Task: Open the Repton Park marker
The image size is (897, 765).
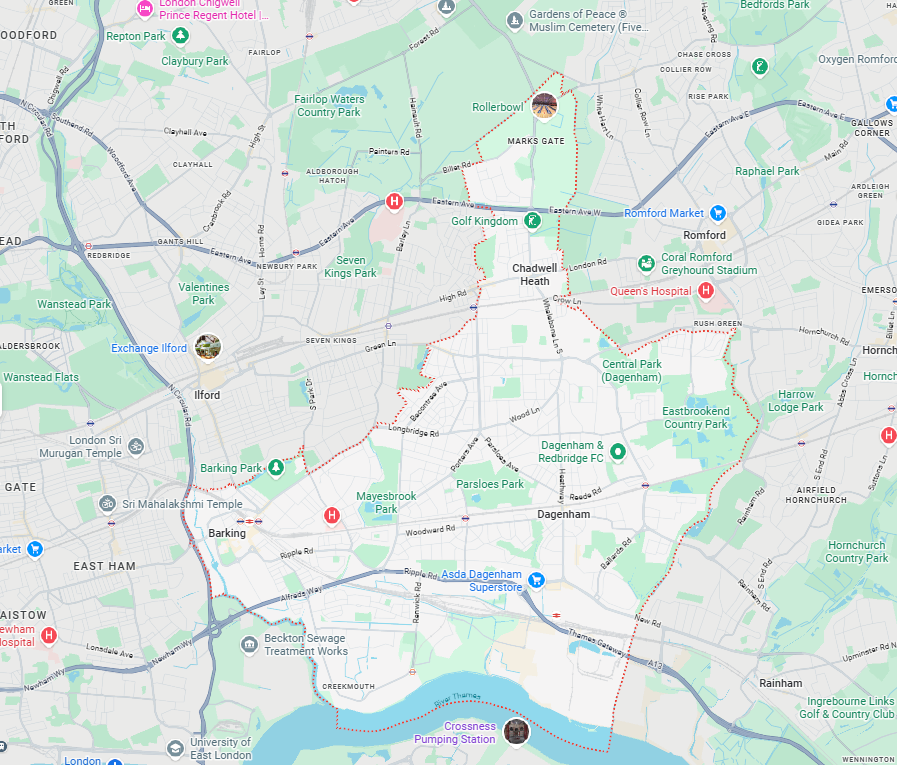Action: coord(180,36)
